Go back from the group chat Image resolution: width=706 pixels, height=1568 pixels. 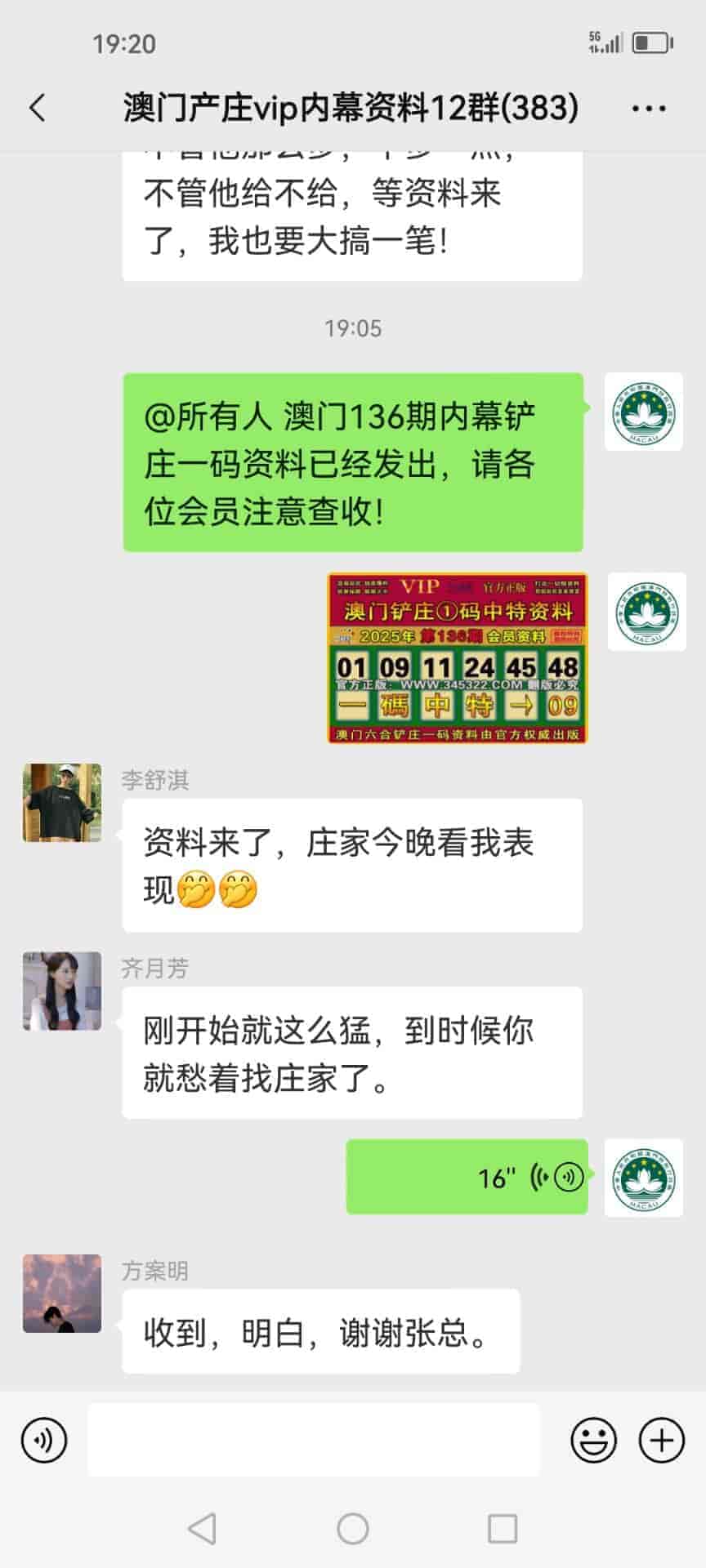[38, 108]
